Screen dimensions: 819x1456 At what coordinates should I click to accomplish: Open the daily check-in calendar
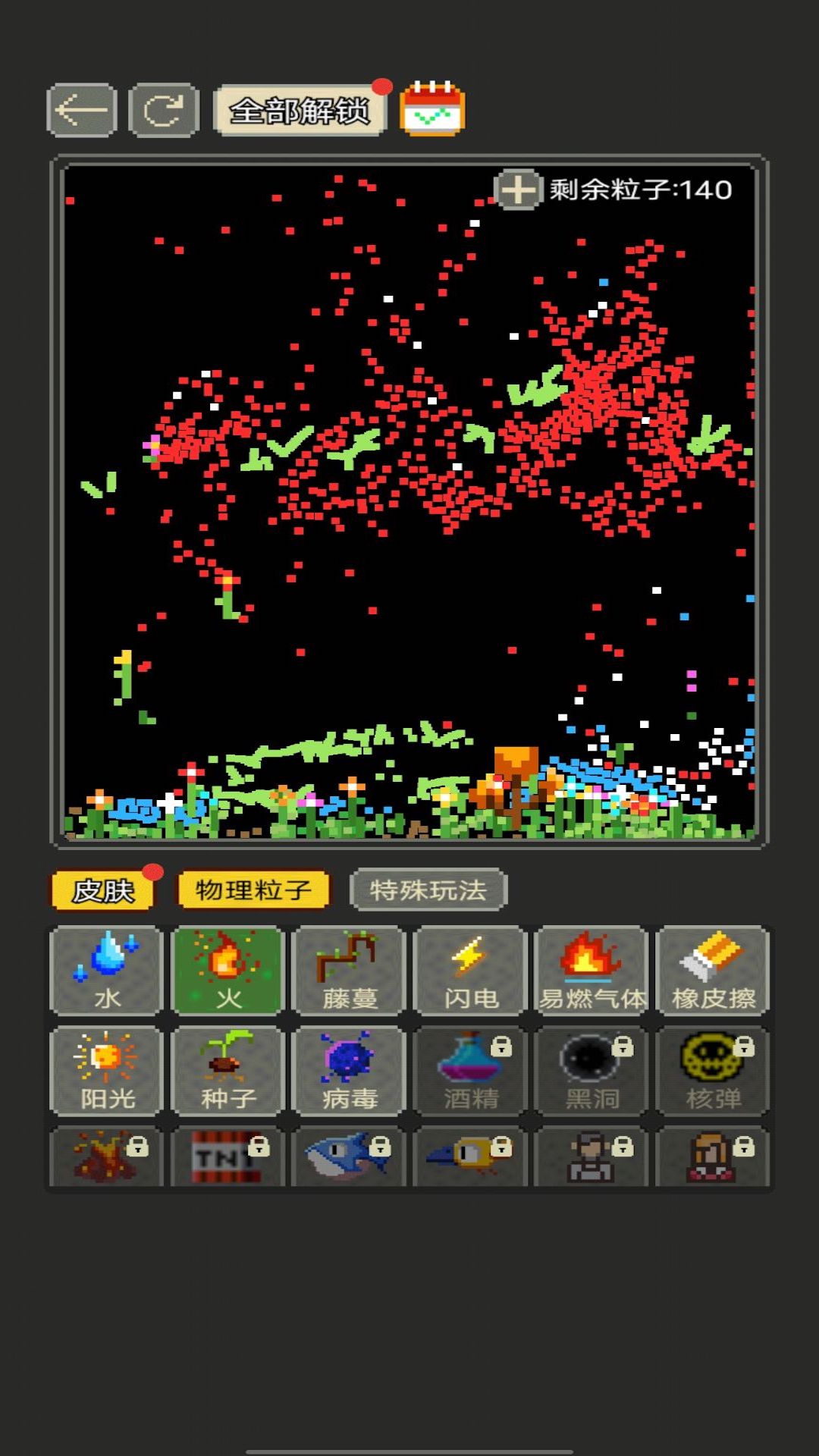point(432,110)
